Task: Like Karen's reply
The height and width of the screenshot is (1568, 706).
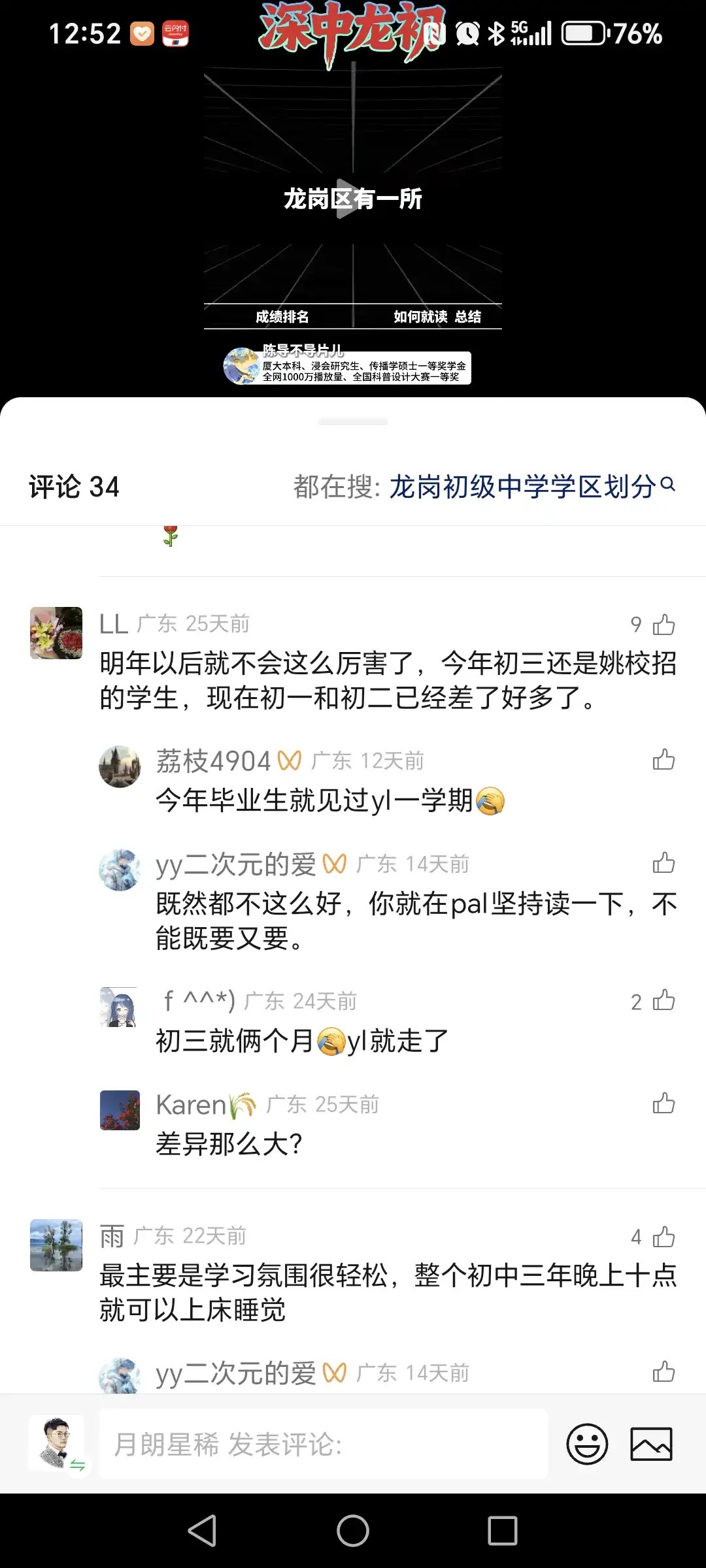Action: [664, 1103]
